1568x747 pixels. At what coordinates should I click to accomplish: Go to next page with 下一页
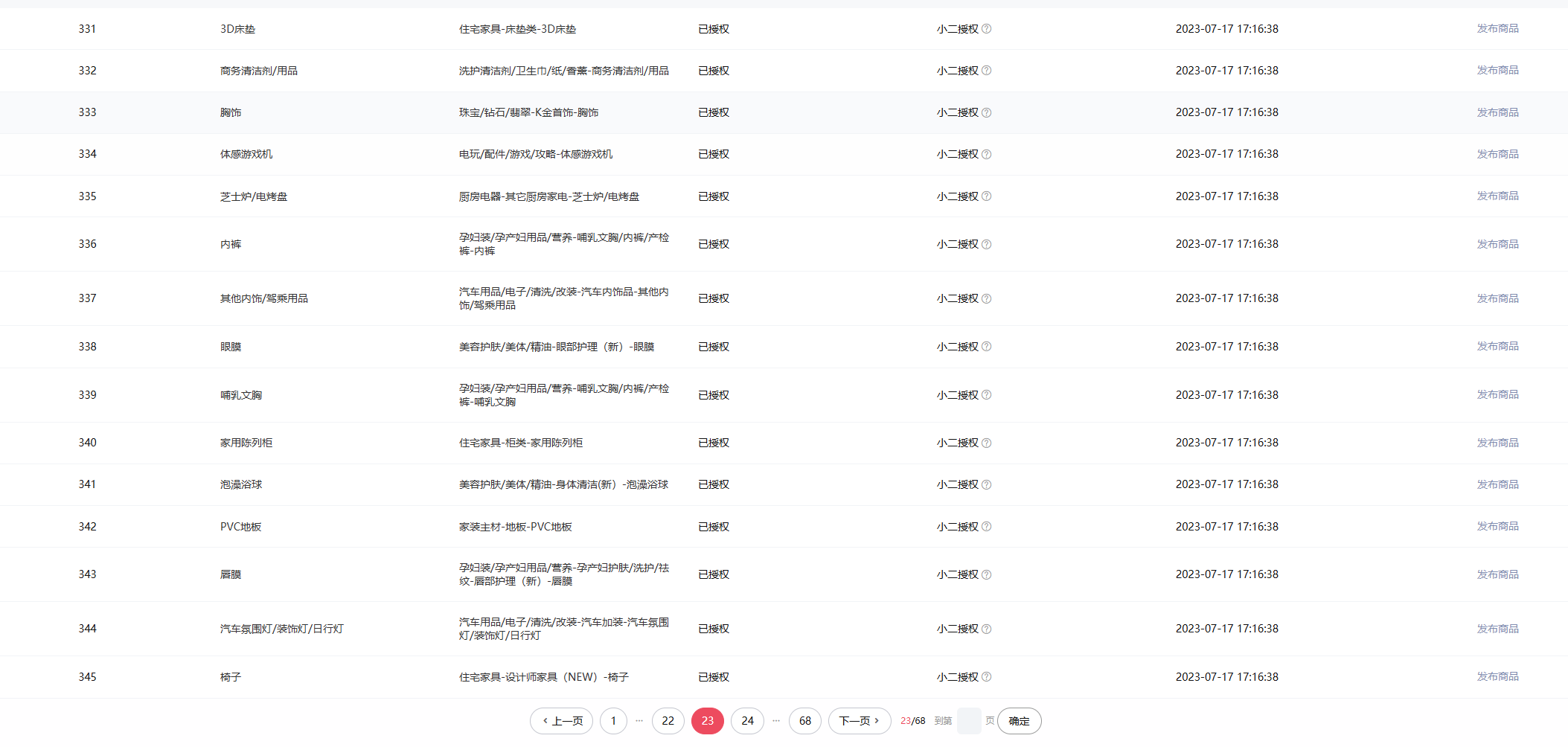tap(859, 721)
